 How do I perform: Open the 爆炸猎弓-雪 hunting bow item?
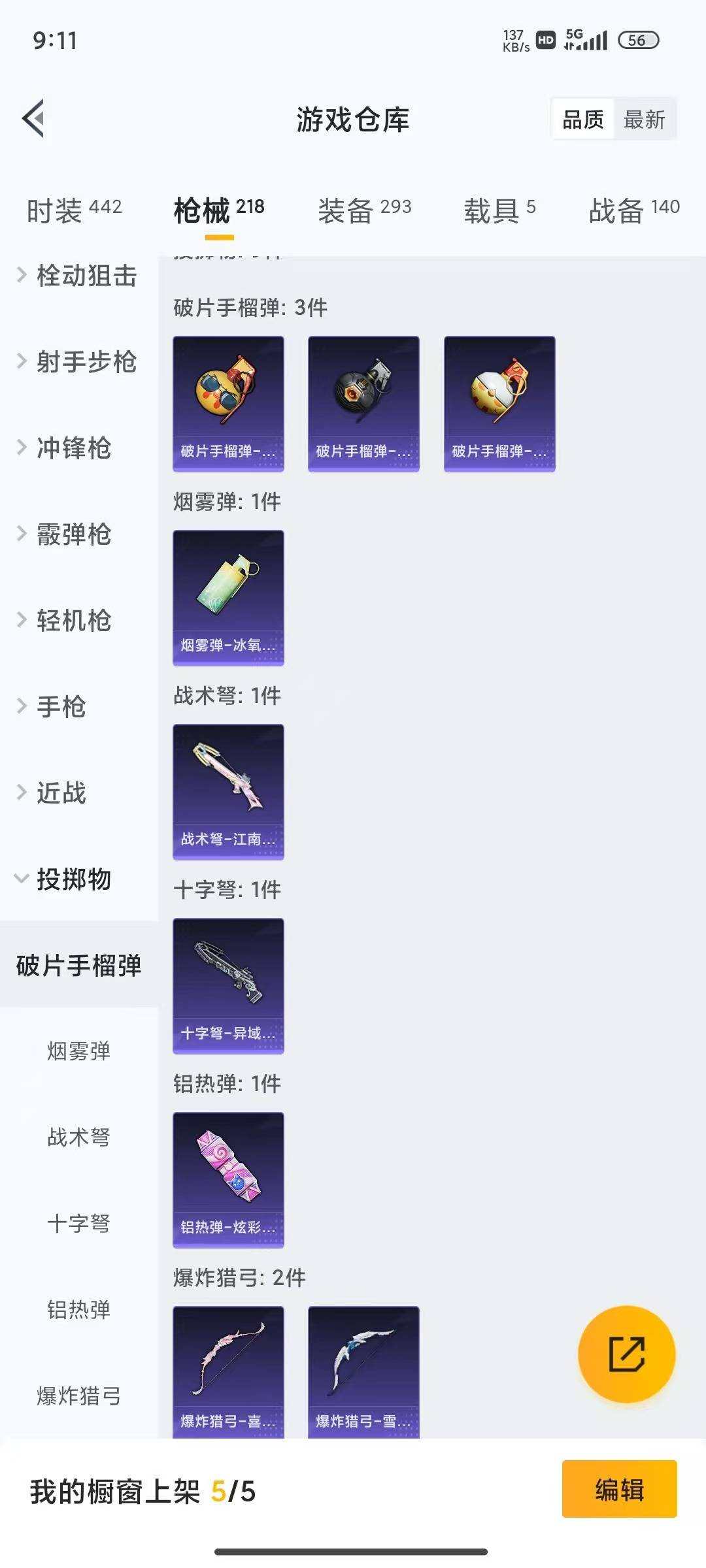[363, 1372]
